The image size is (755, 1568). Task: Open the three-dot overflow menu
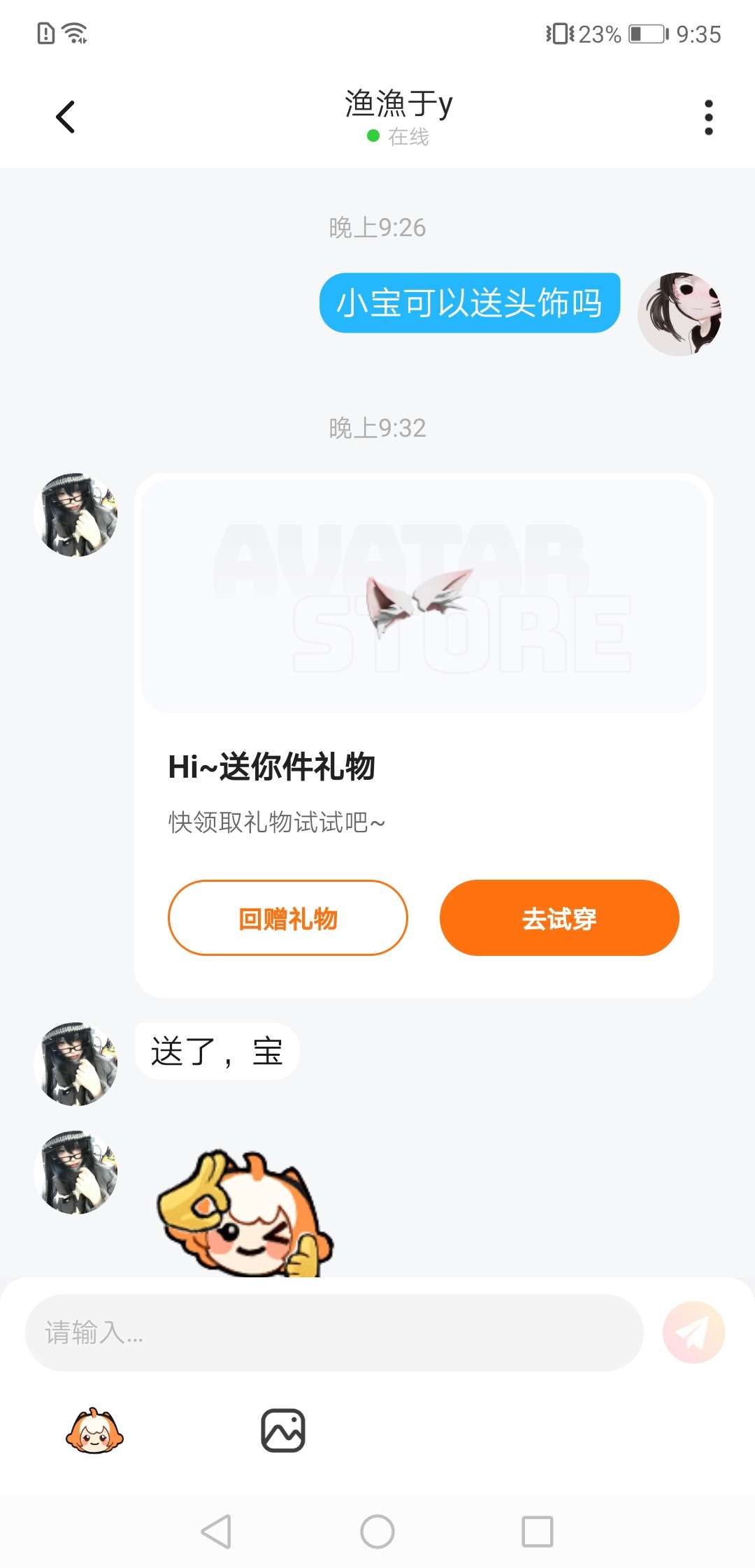pyautogui.click(x=708, y=117)
